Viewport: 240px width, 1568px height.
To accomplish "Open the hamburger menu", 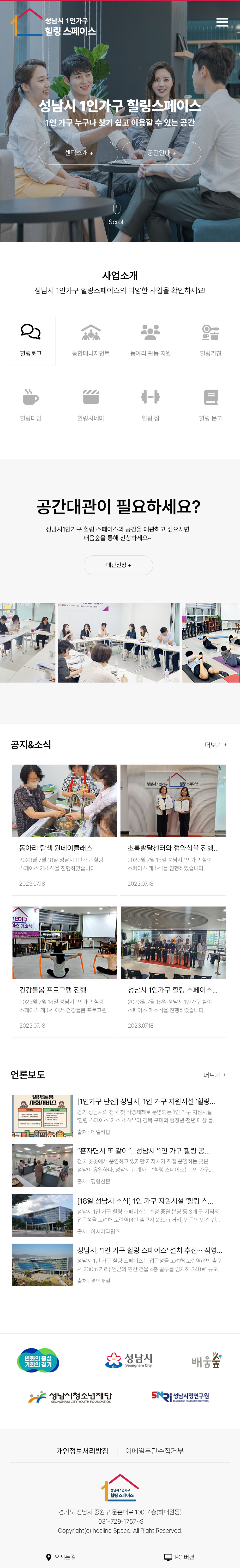I will coord(222,22).
